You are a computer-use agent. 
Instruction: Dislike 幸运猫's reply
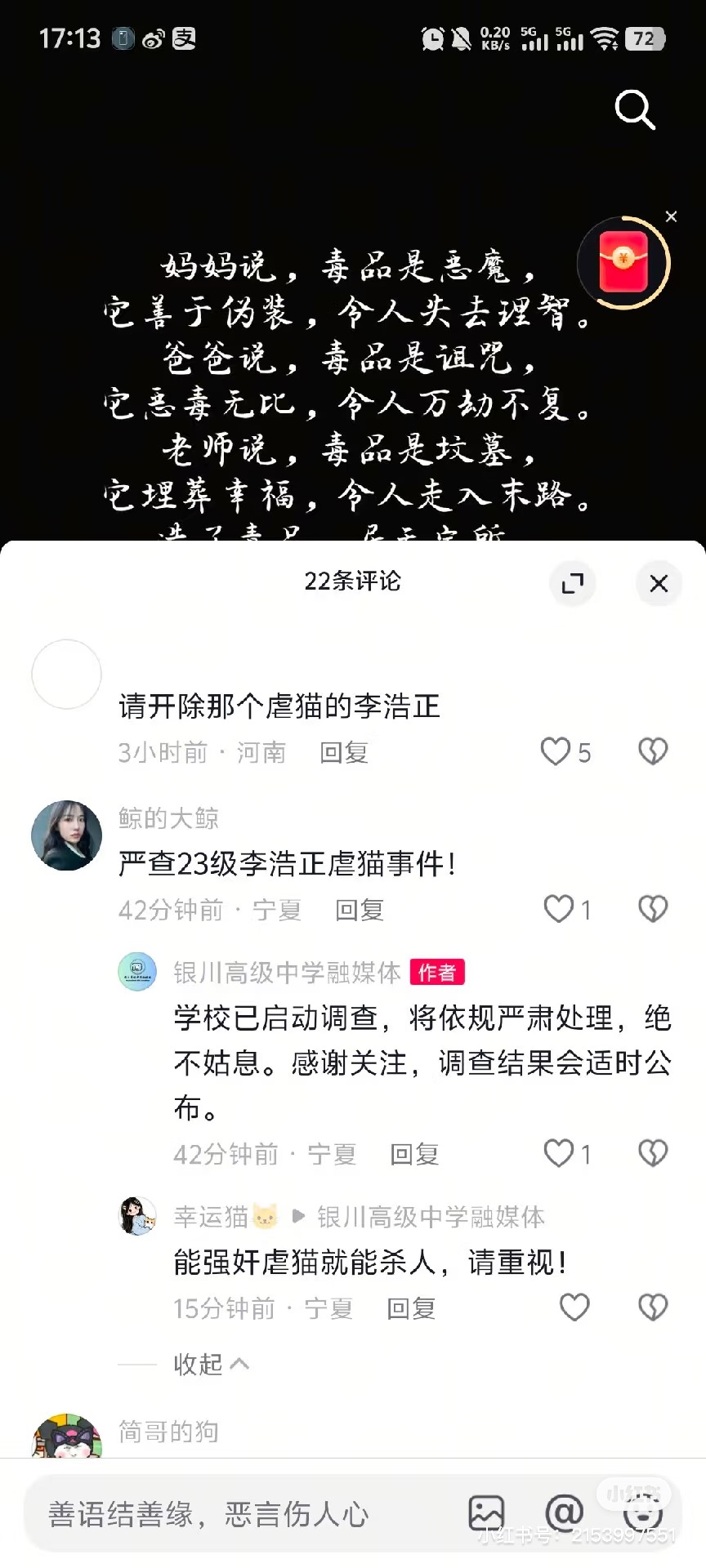coord(653,1307)
